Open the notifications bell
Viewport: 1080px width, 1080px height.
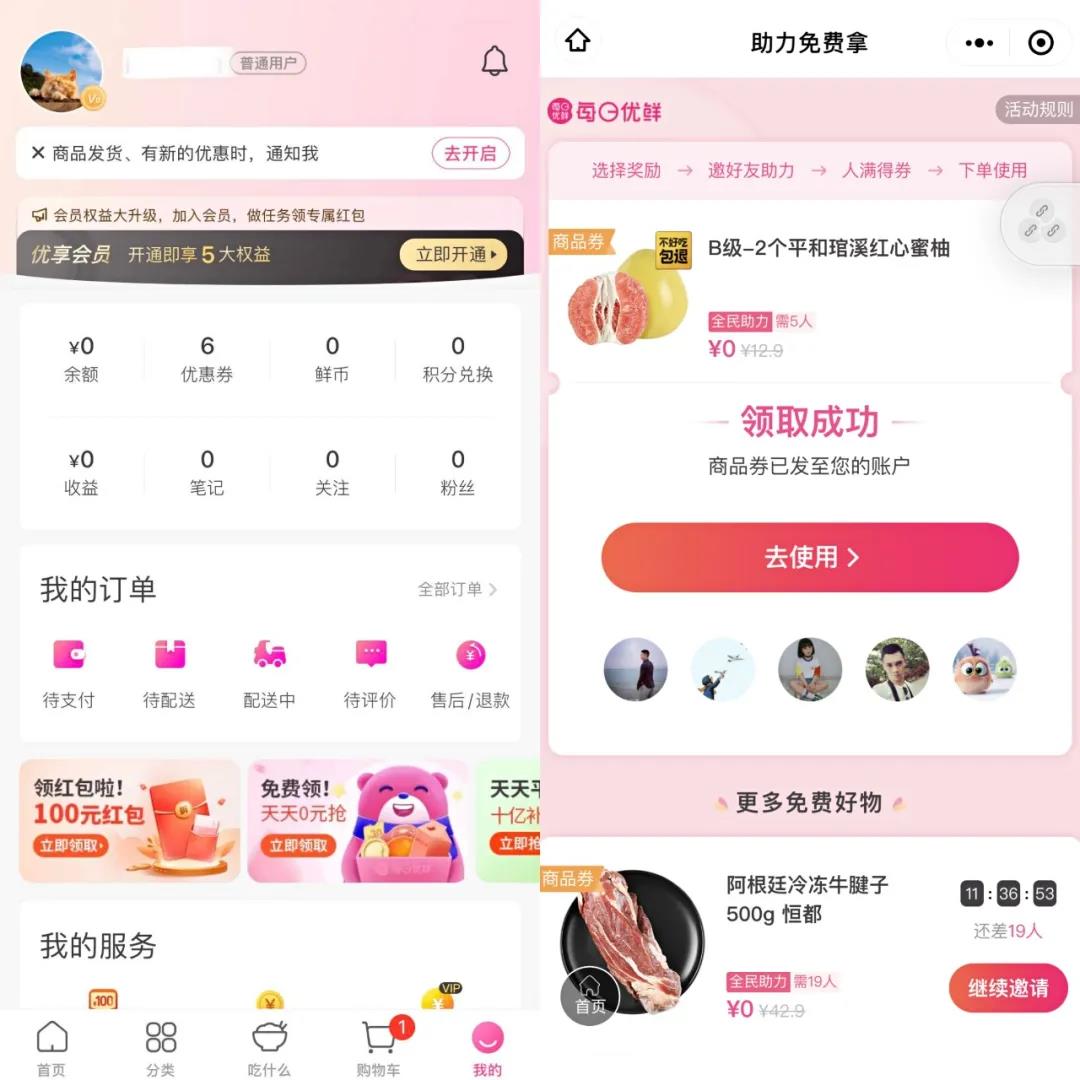click(494, 62)
